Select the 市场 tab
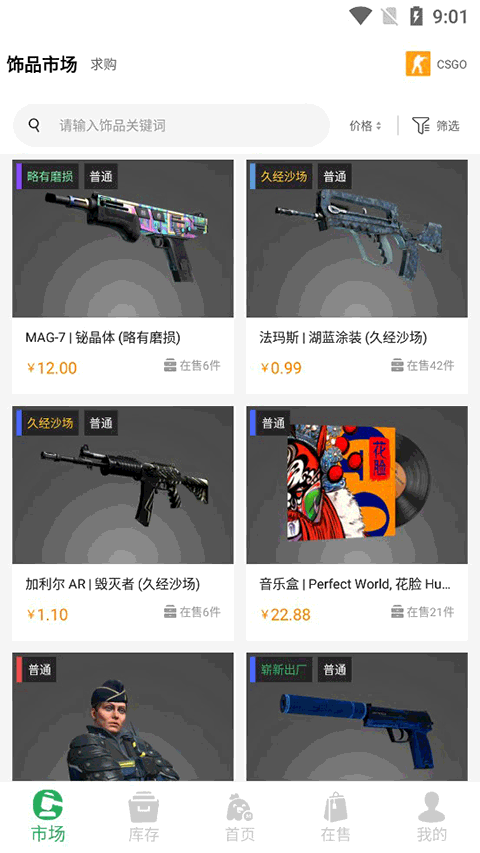The image size is (480, 853). tap(48, 817)
